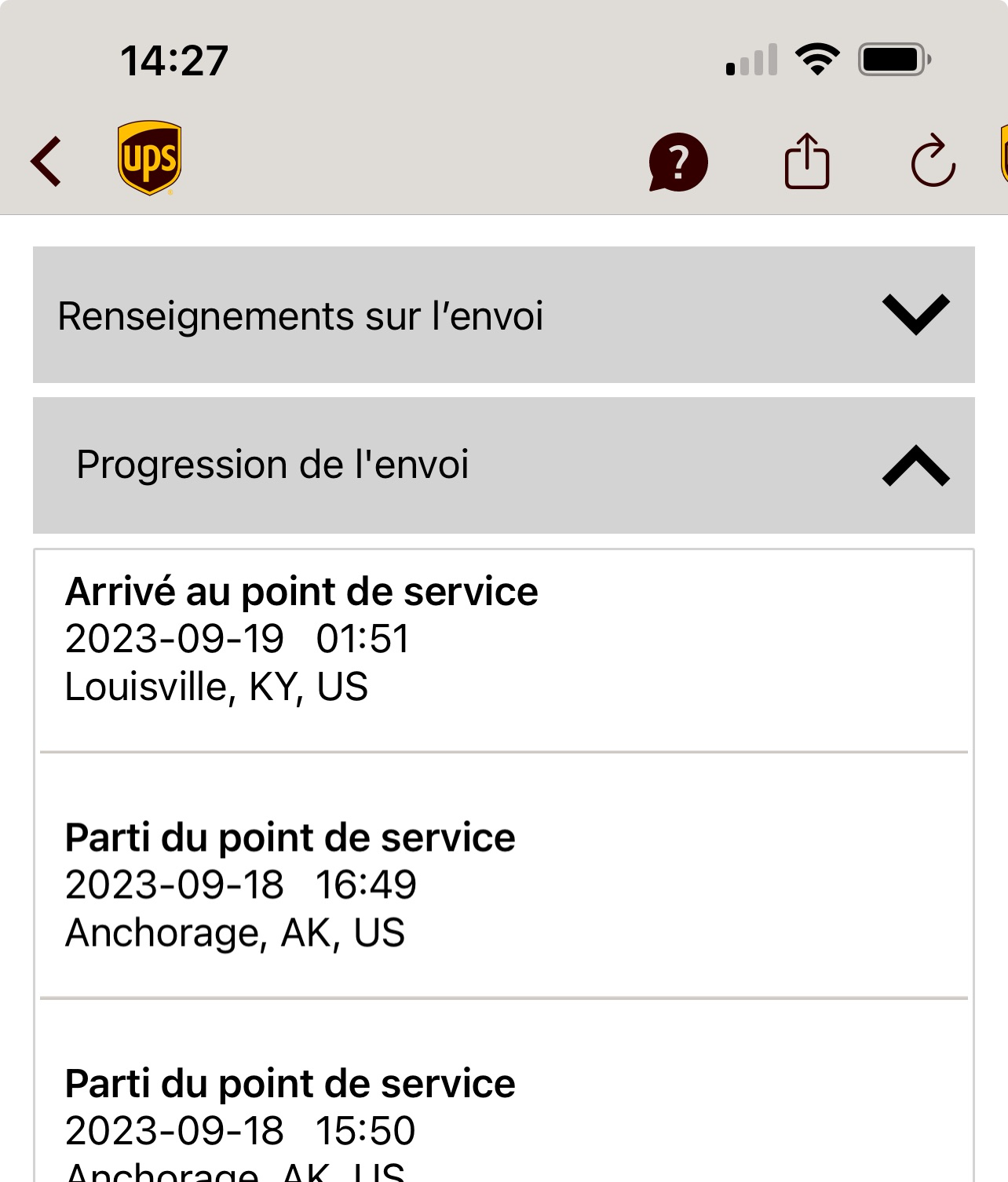The height and width of the screenshot is (1182, 1008).
Task: Share this tracking page
Action: click(807, 162)
